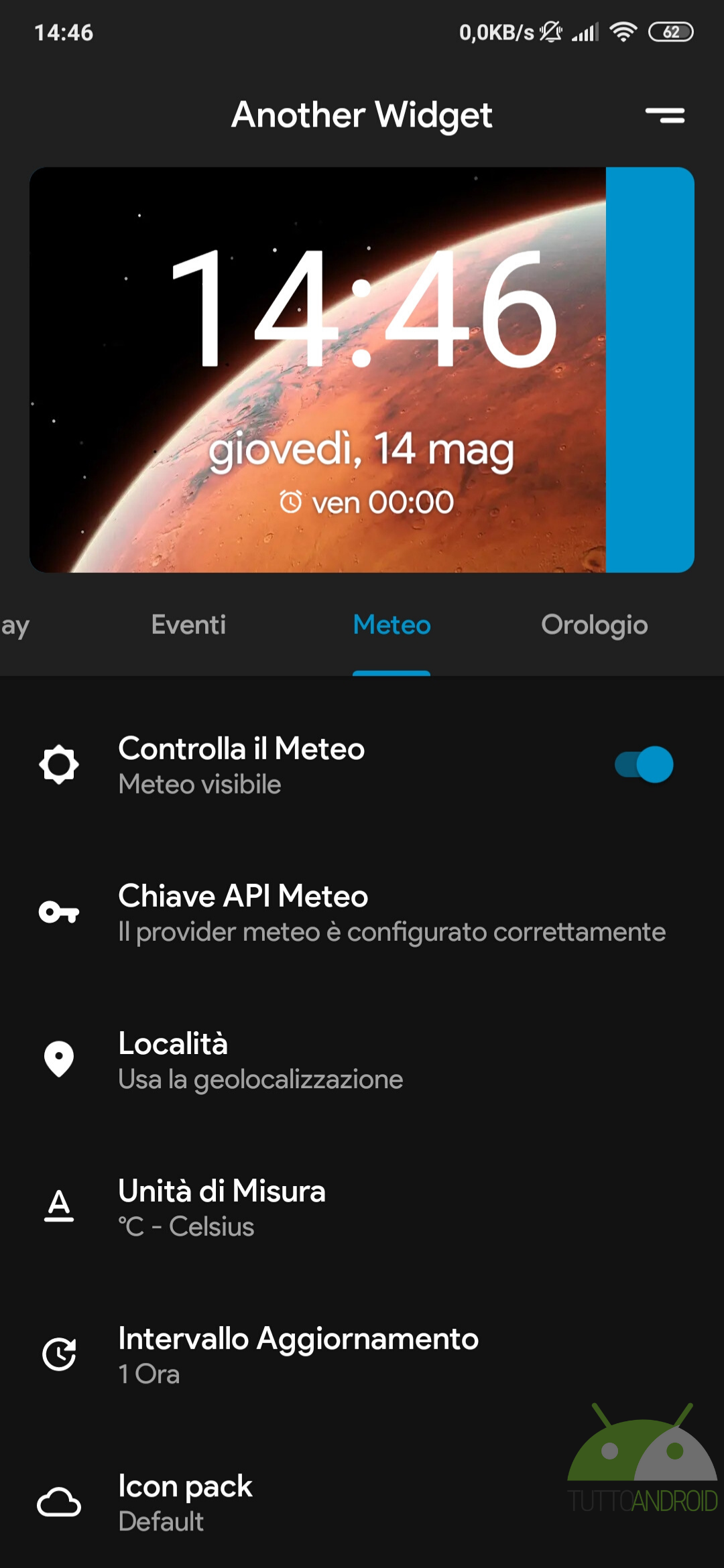The width and height of the screenshot is (724, 1568).
Task: Disable the Controlla il Meteo switch
Action: (x=644, y=765)
